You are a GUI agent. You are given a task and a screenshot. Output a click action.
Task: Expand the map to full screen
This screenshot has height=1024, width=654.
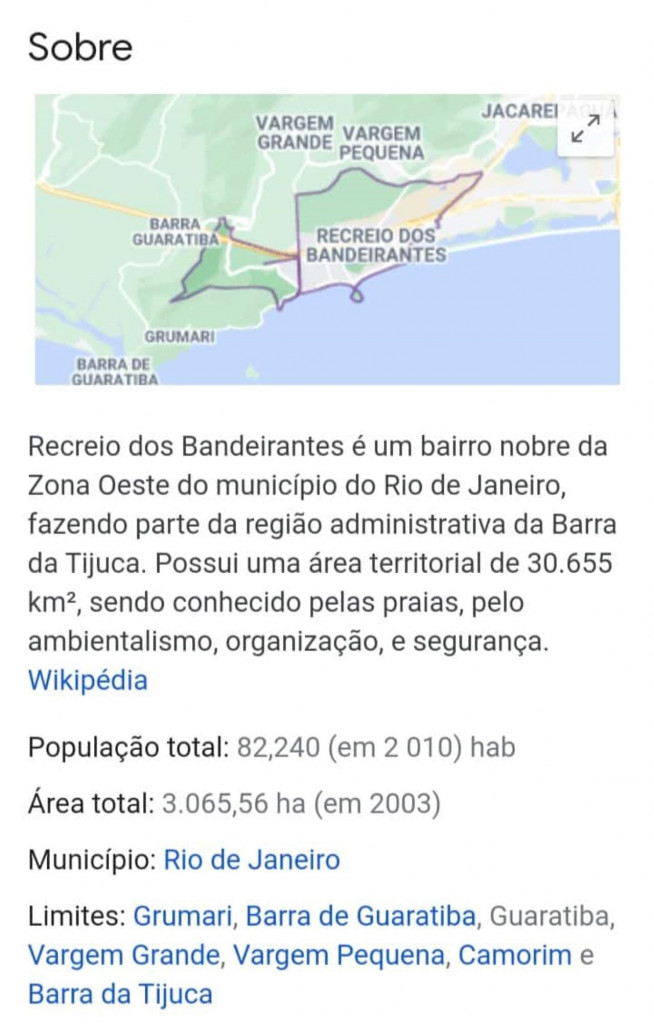click(585, 129)
